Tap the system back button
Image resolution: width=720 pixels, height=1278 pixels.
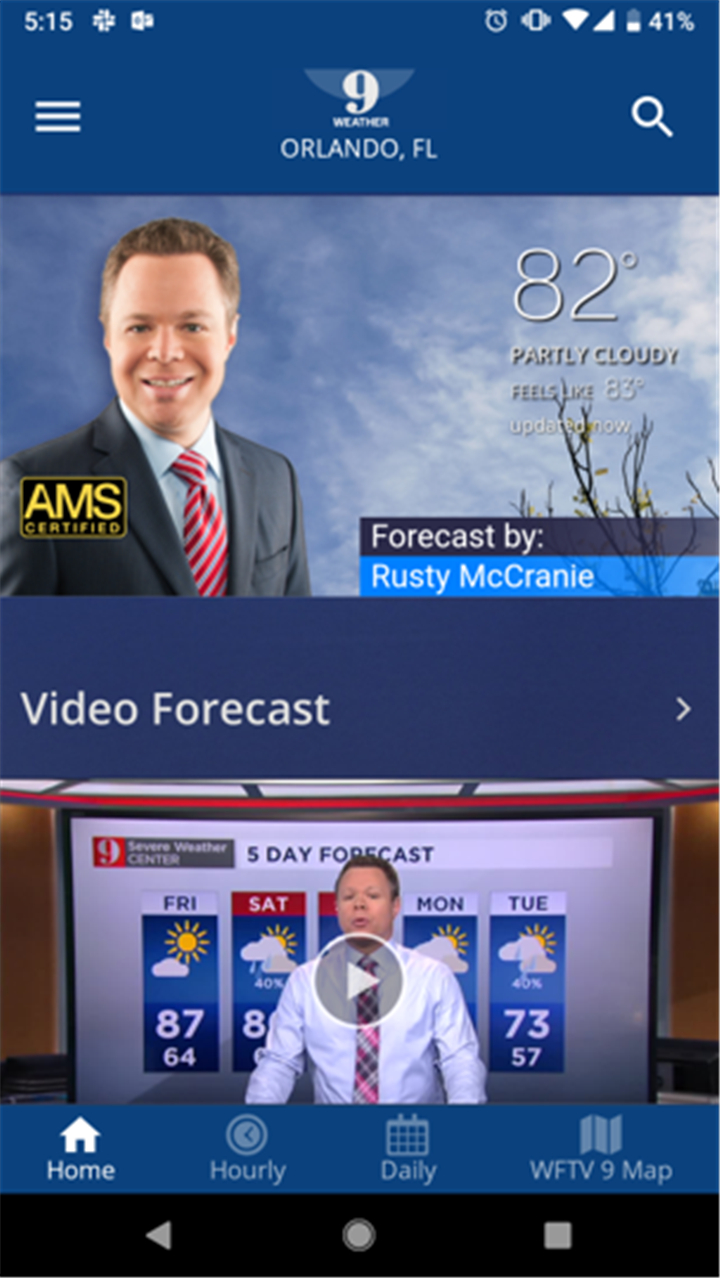click(x=158, y=1236)
